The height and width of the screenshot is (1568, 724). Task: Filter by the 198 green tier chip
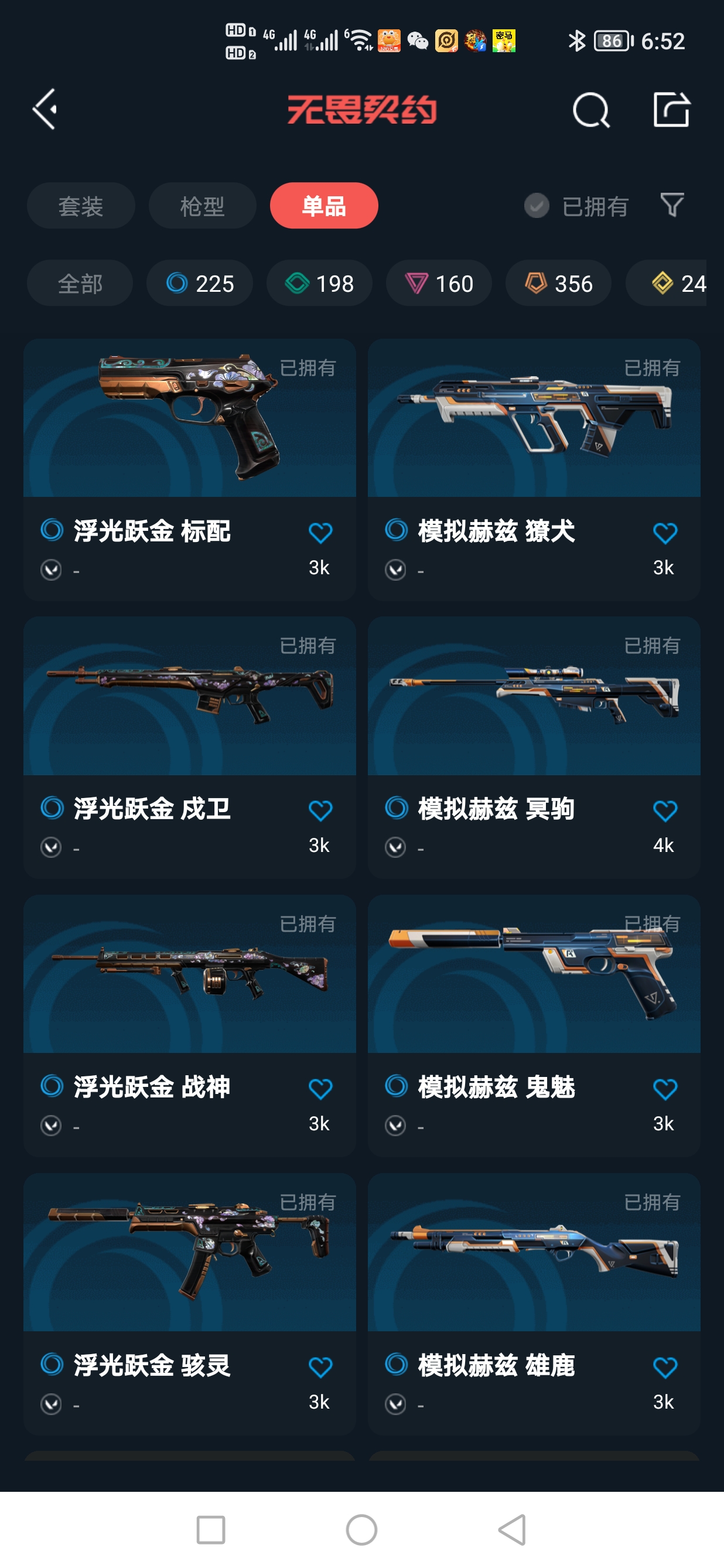coord(319,284)
